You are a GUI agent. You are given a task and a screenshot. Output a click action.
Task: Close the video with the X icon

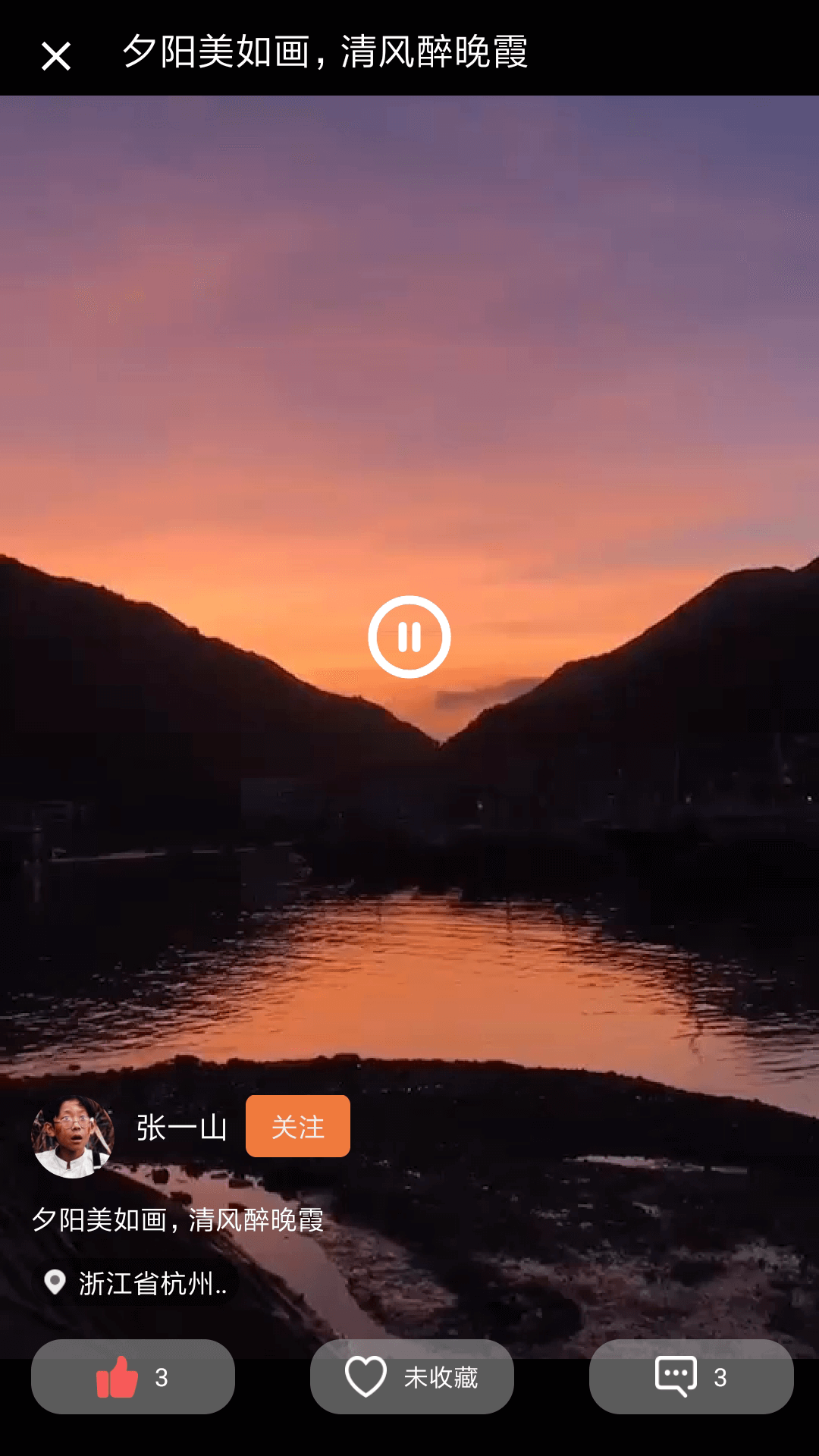pyautogui.click(x=56, y=56)
